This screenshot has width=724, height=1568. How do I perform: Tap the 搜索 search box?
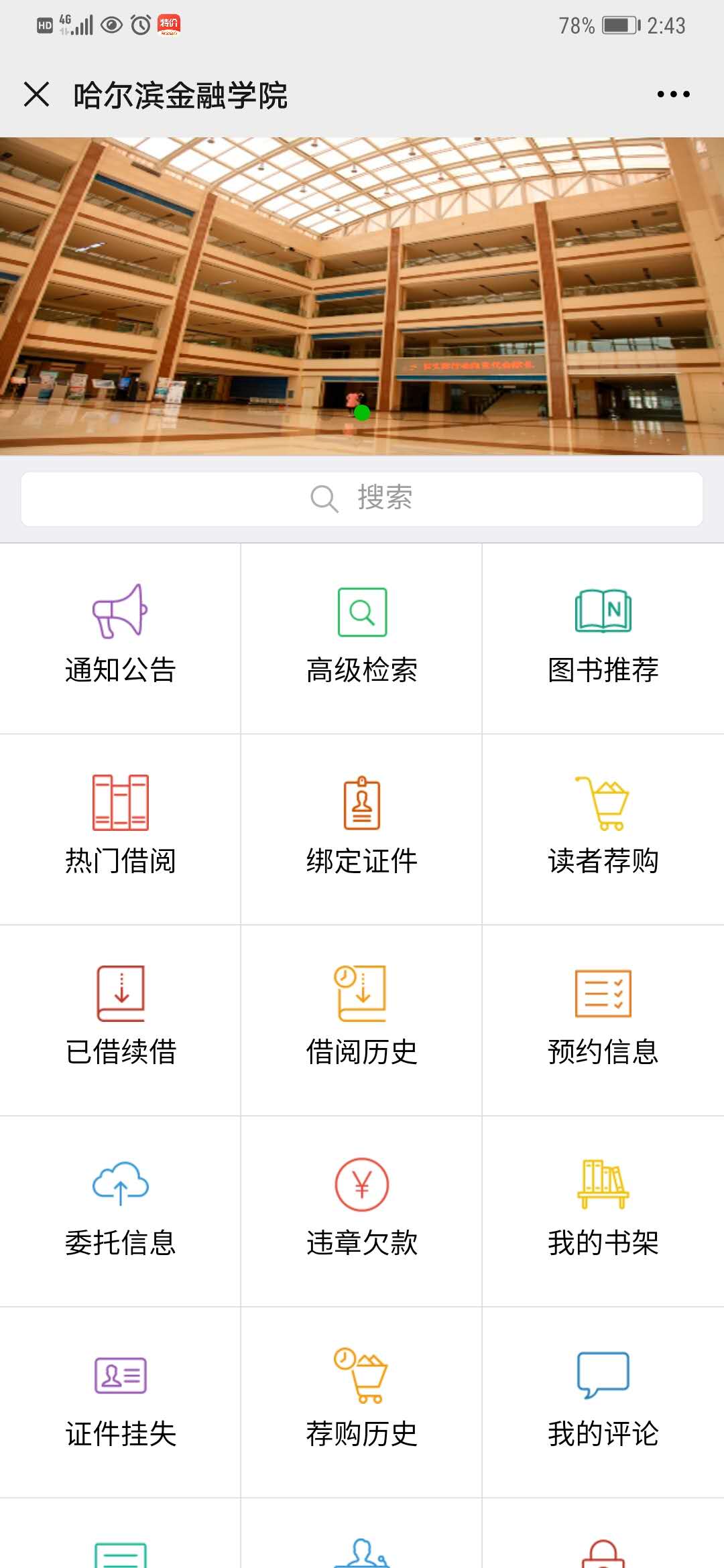pos(362,499)
